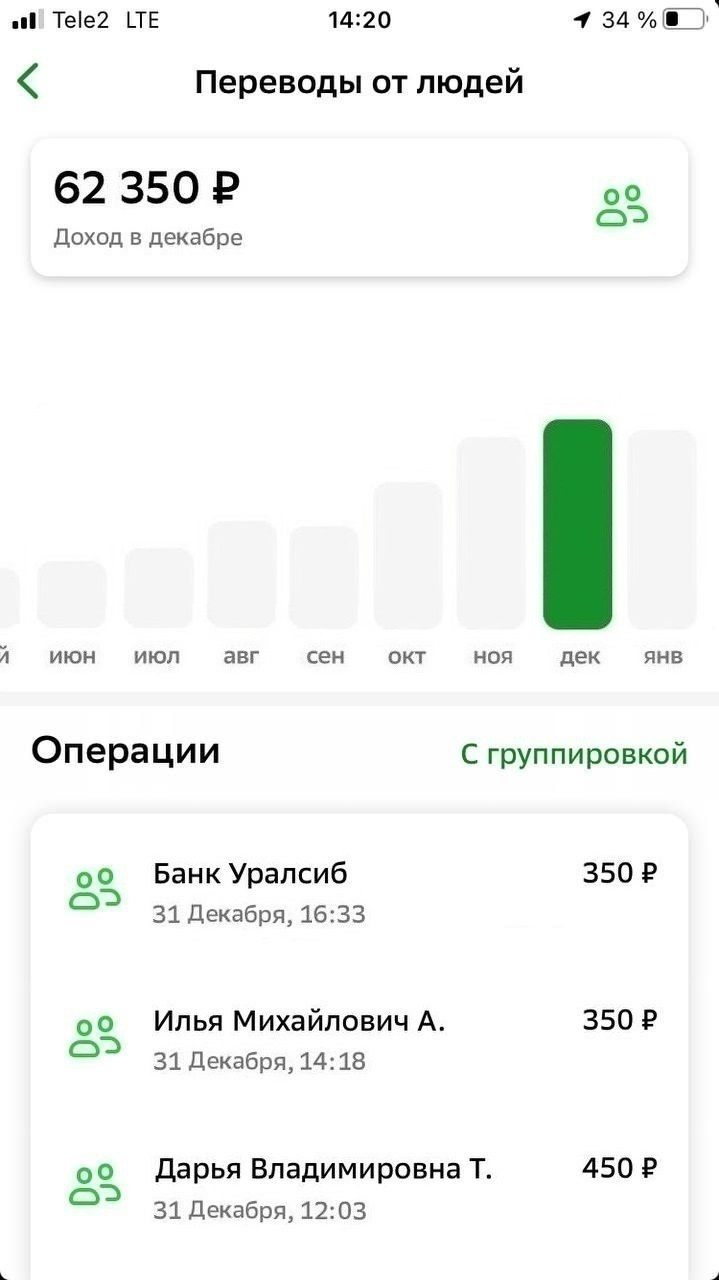
Task: Select the июн bar in the chart
Action: (x=72, y=595)
